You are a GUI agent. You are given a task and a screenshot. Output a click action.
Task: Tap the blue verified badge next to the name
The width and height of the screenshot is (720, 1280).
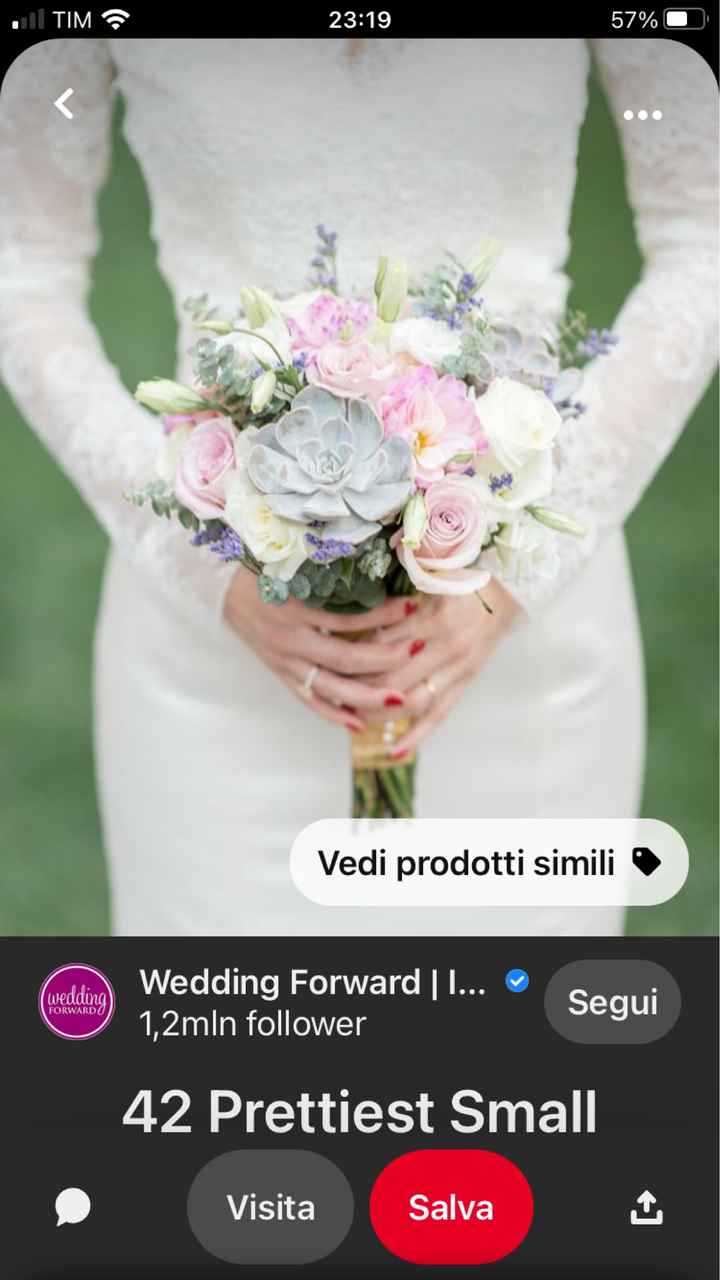click(517, 982)
